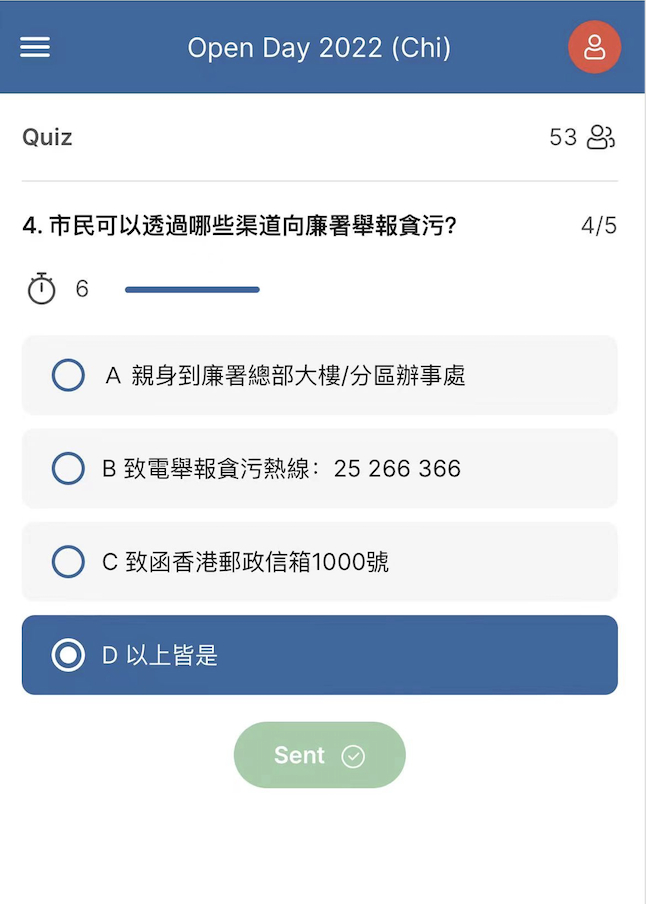
Task: Select option A 親身到廉署總部大樓/分區辦事處
Action: pyautogui.click(x=68, y=375)
